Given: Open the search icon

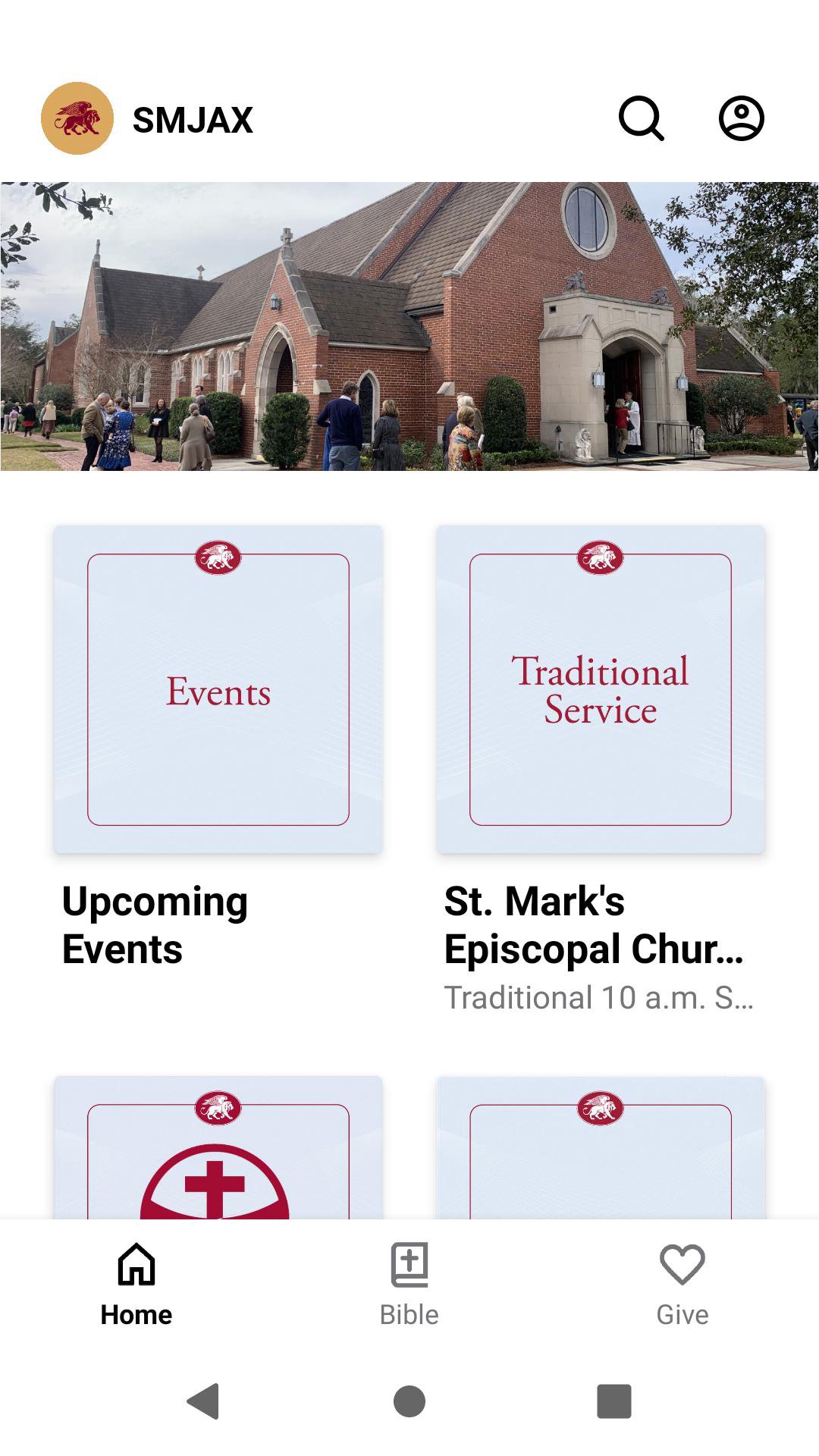Looking at the screenshot, I should (641, 119).
